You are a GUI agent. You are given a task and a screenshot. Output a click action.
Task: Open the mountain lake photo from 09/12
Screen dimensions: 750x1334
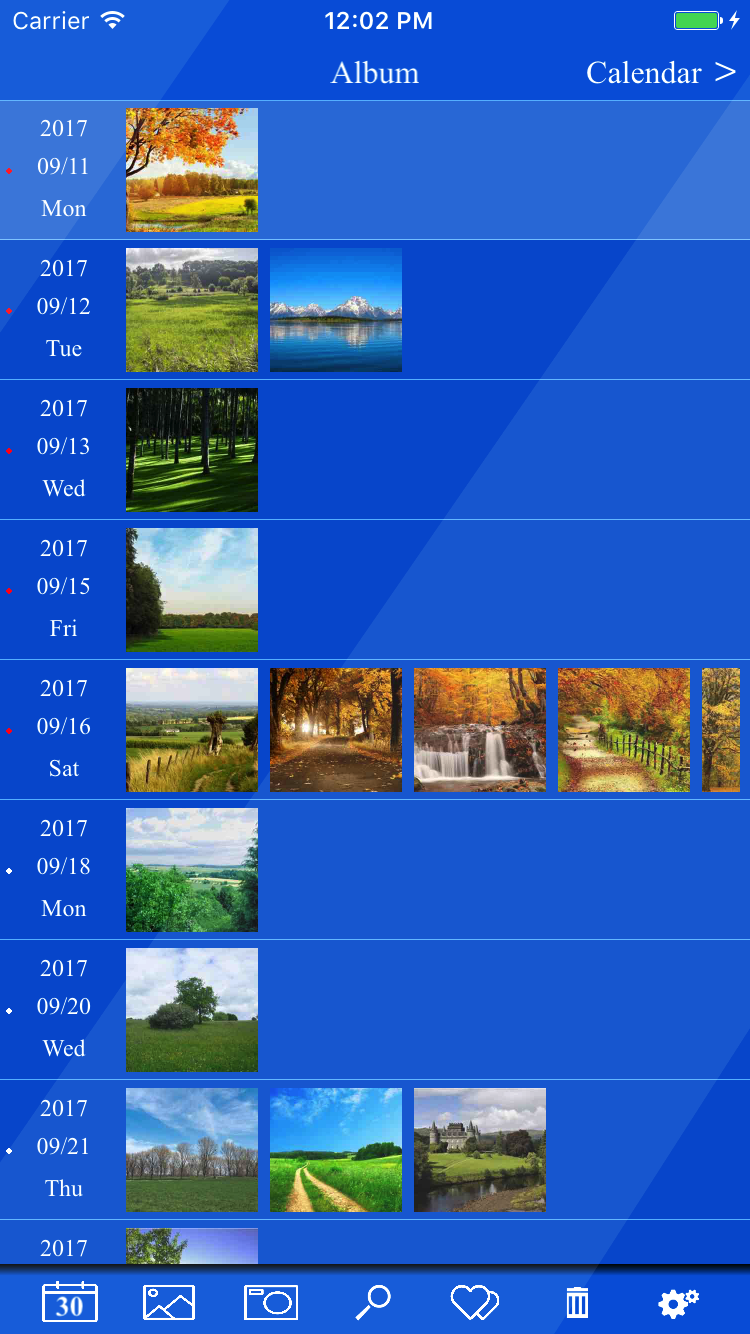pyautogui.click(x=336, y=310)
